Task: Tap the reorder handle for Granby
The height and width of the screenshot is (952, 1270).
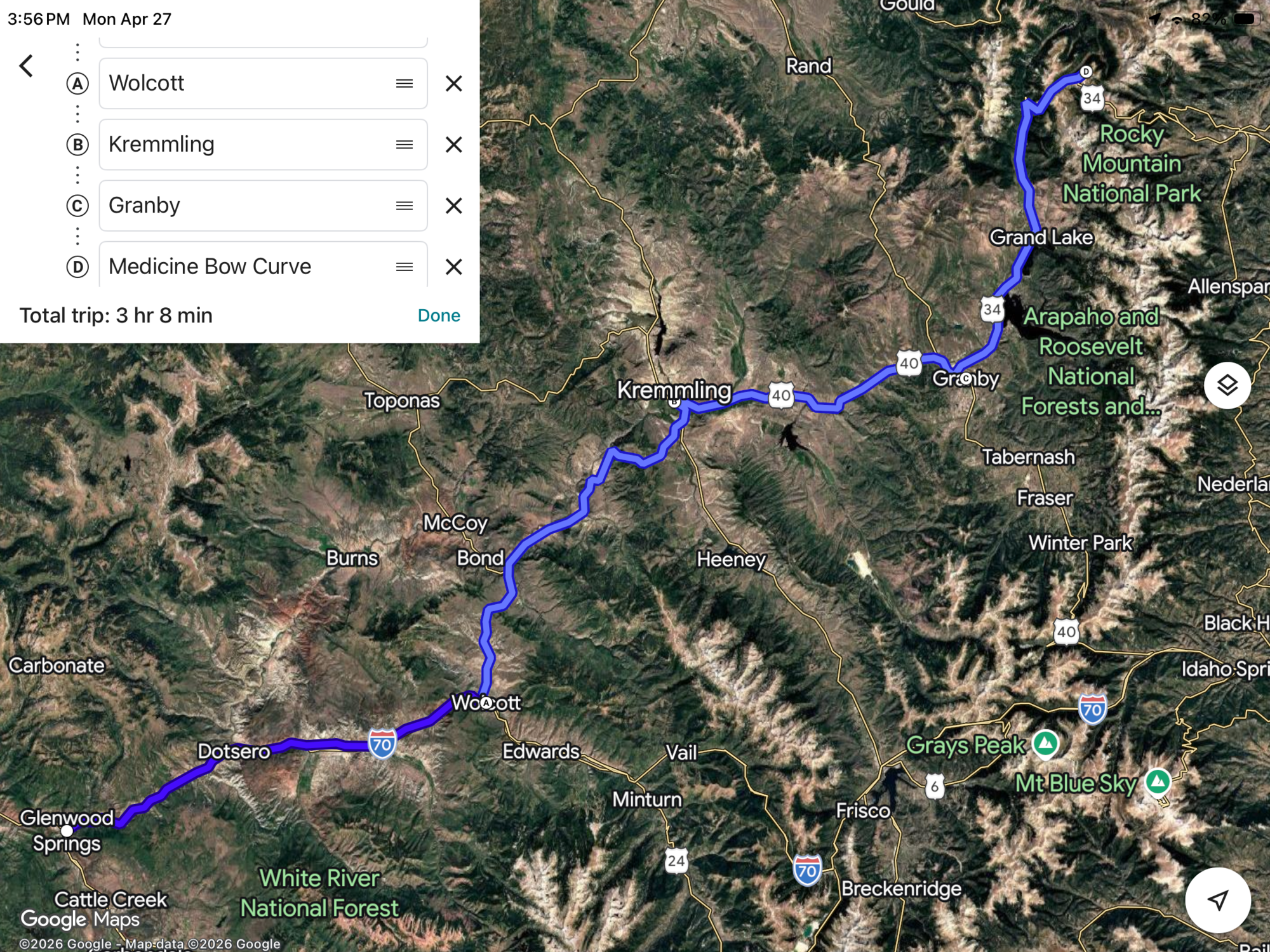Action: coord(404,205)
